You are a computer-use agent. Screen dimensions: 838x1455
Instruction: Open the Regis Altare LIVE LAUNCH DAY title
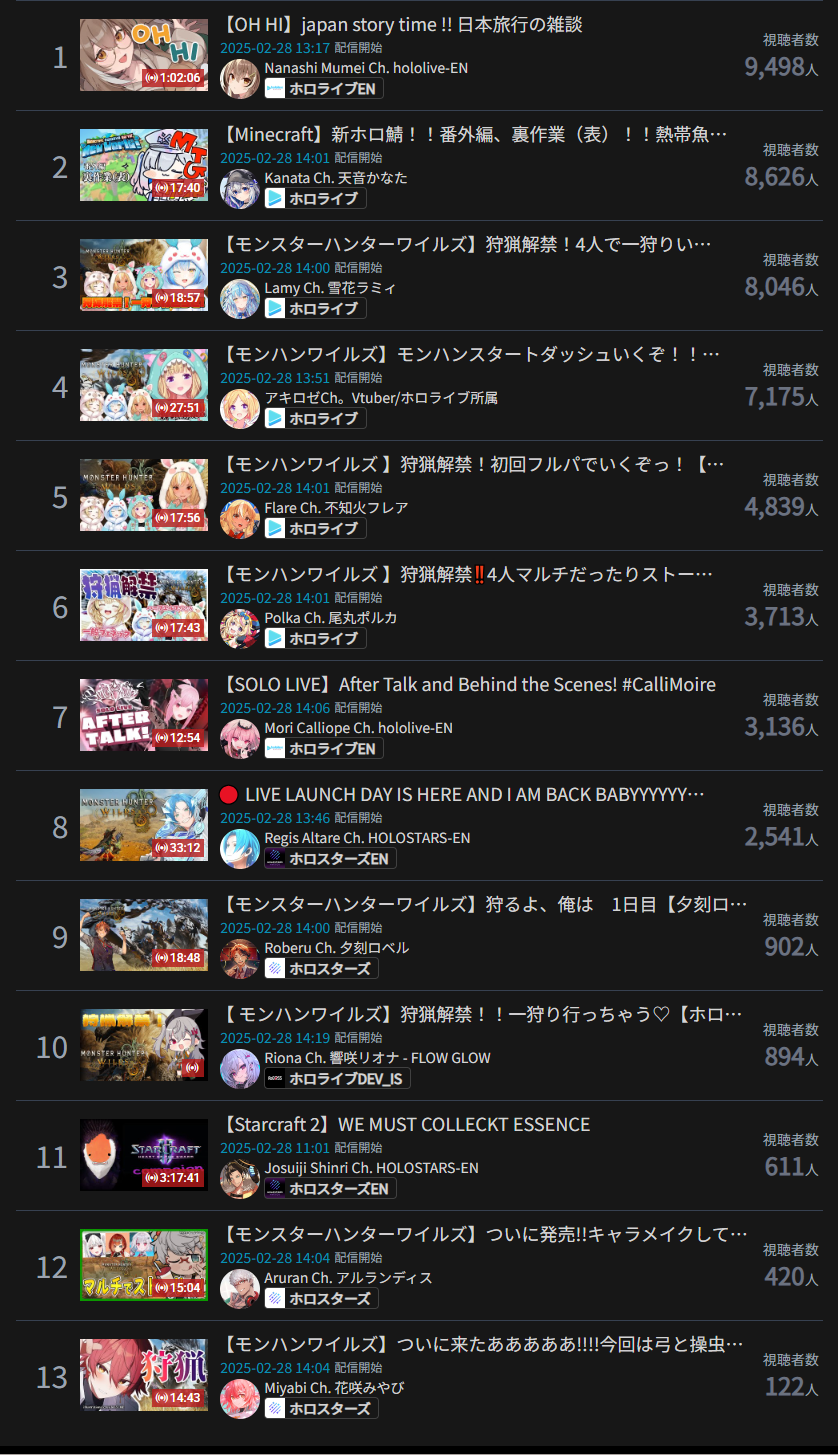(x=462, y=795)
